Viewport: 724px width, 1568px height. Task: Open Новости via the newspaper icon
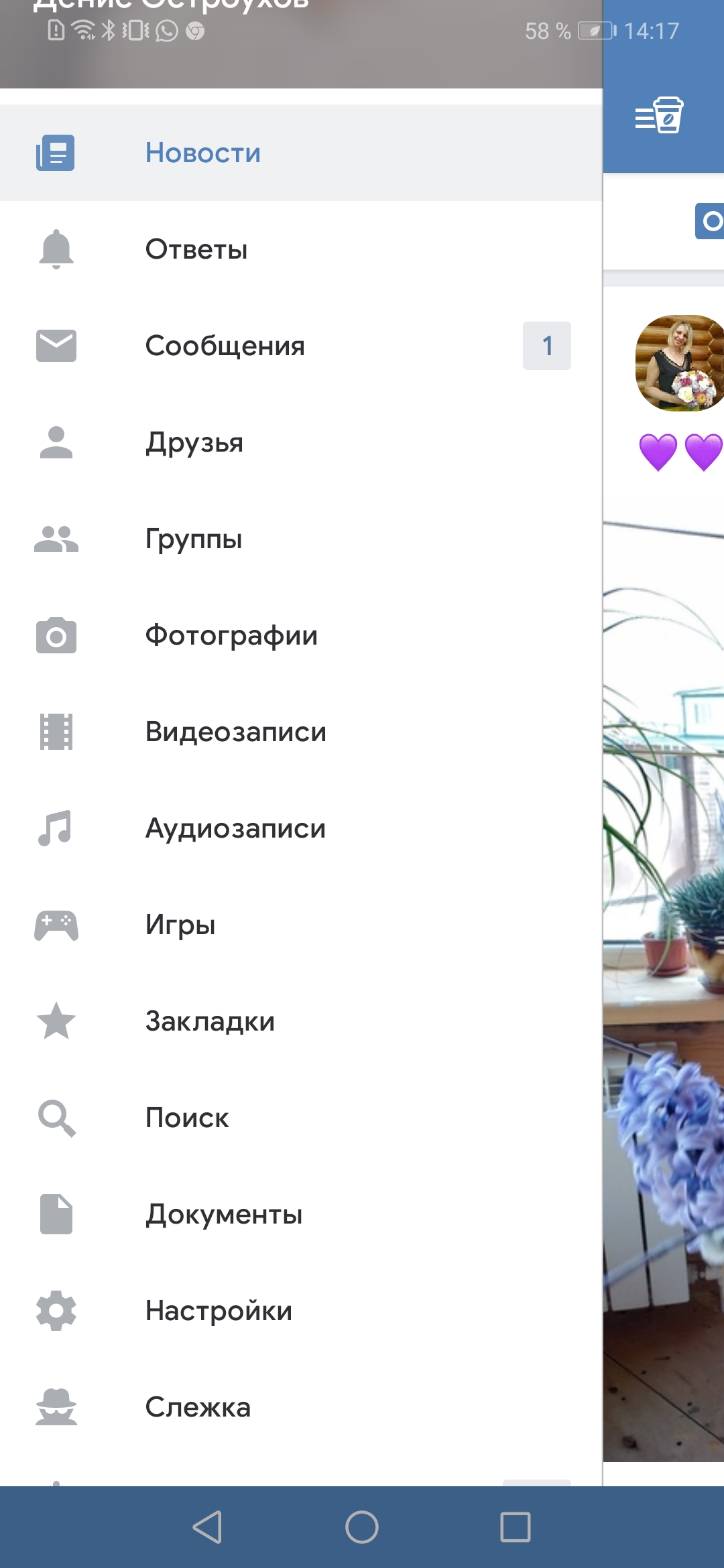pyautogui.click(x=56, y=153)
